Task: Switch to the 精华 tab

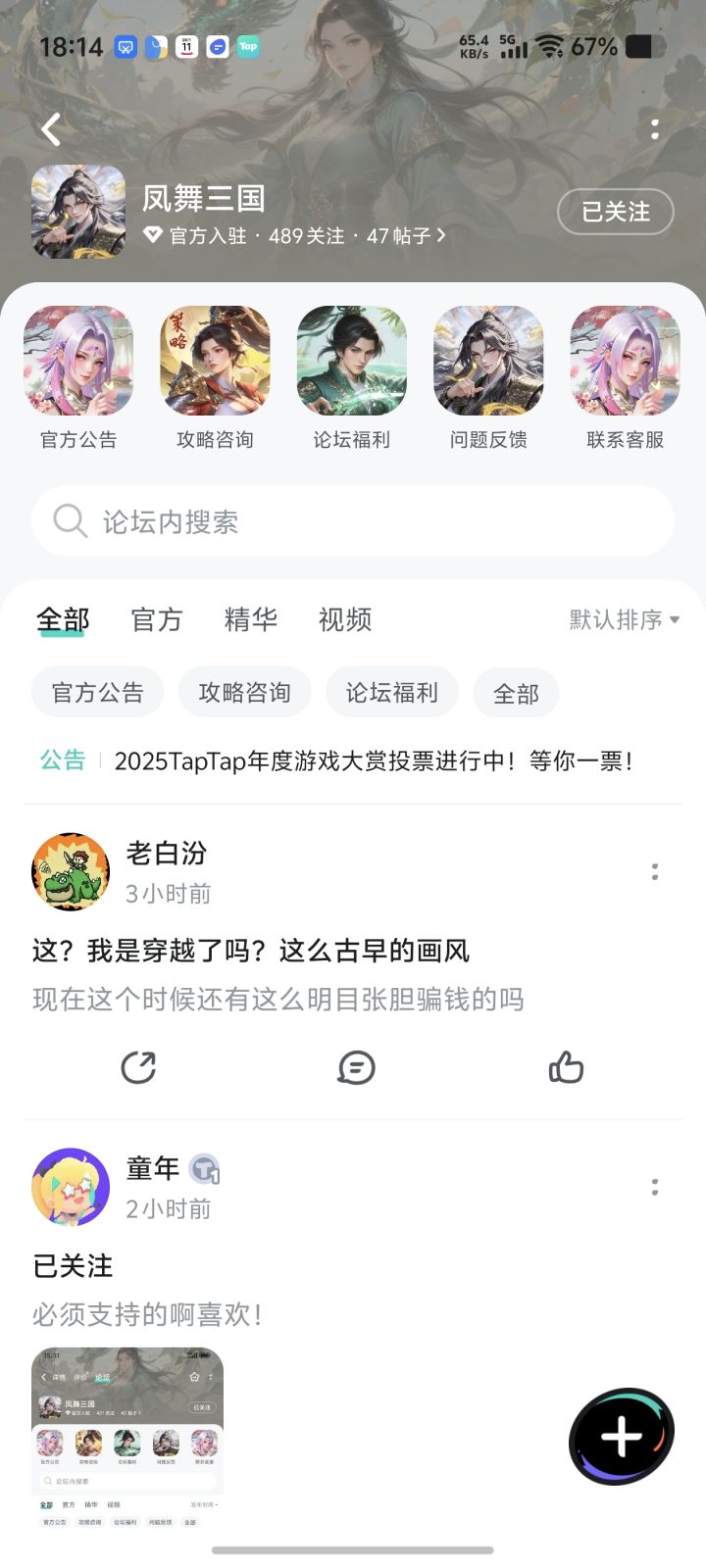Action: coord(251,619)
